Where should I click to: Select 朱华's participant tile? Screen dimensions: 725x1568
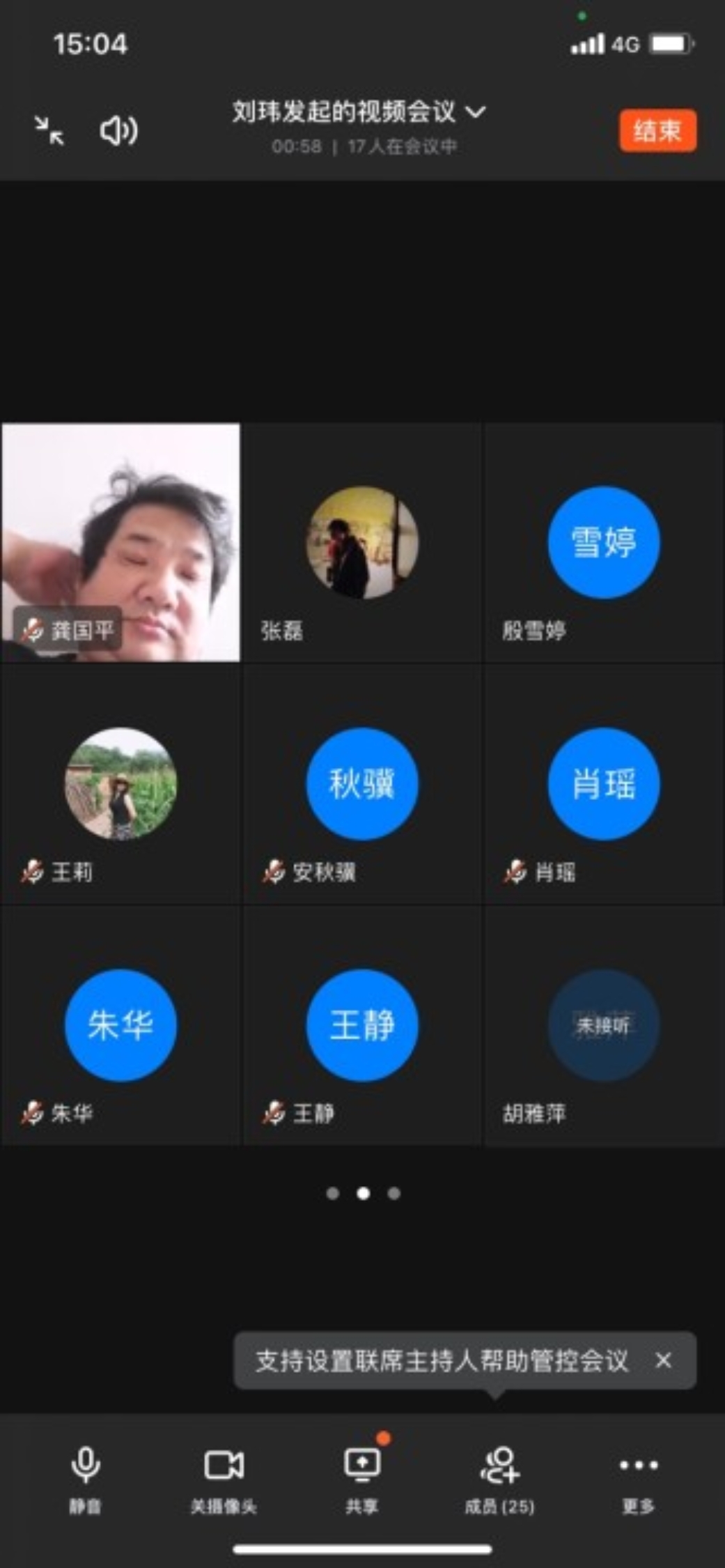120,1025
